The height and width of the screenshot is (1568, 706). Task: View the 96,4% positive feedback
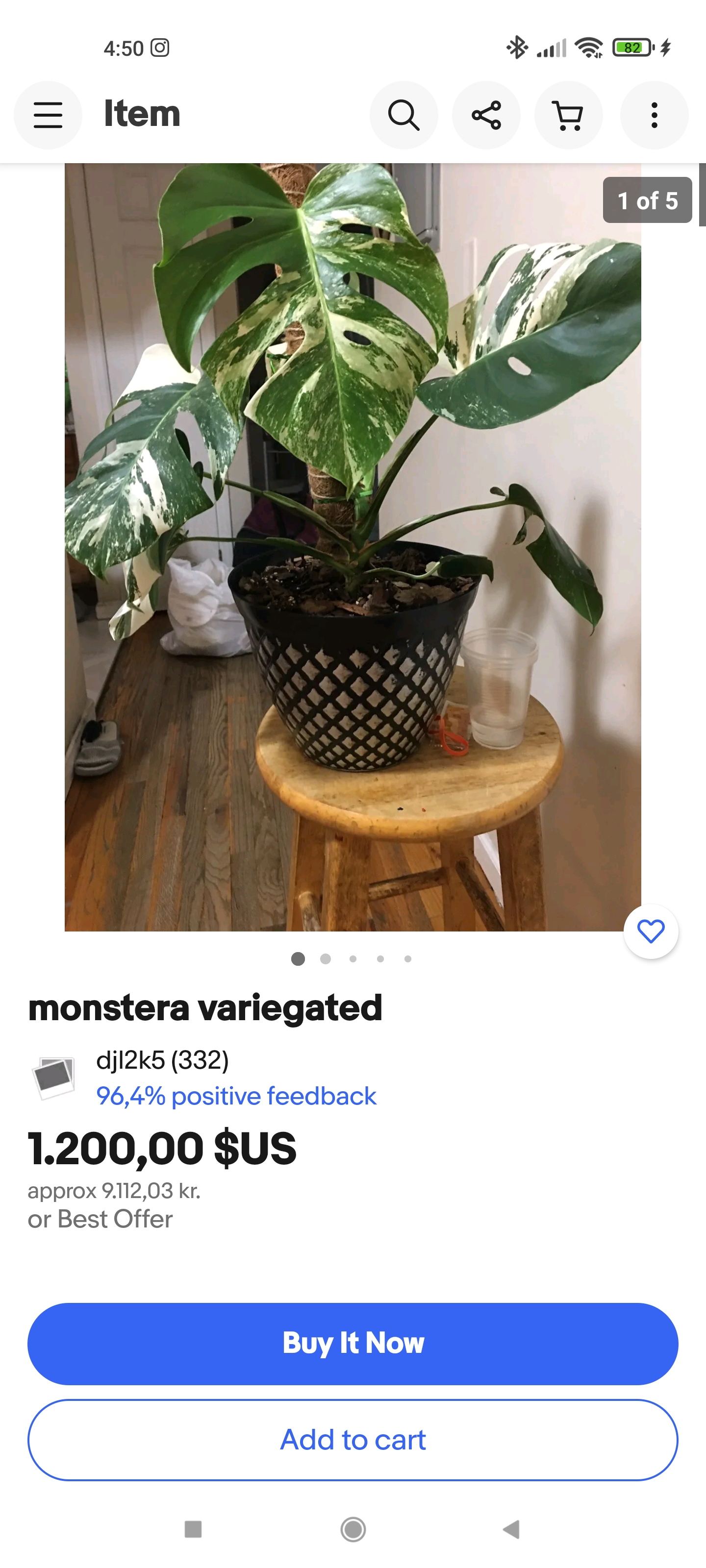pyautogui.click(x=236, y=1096)
